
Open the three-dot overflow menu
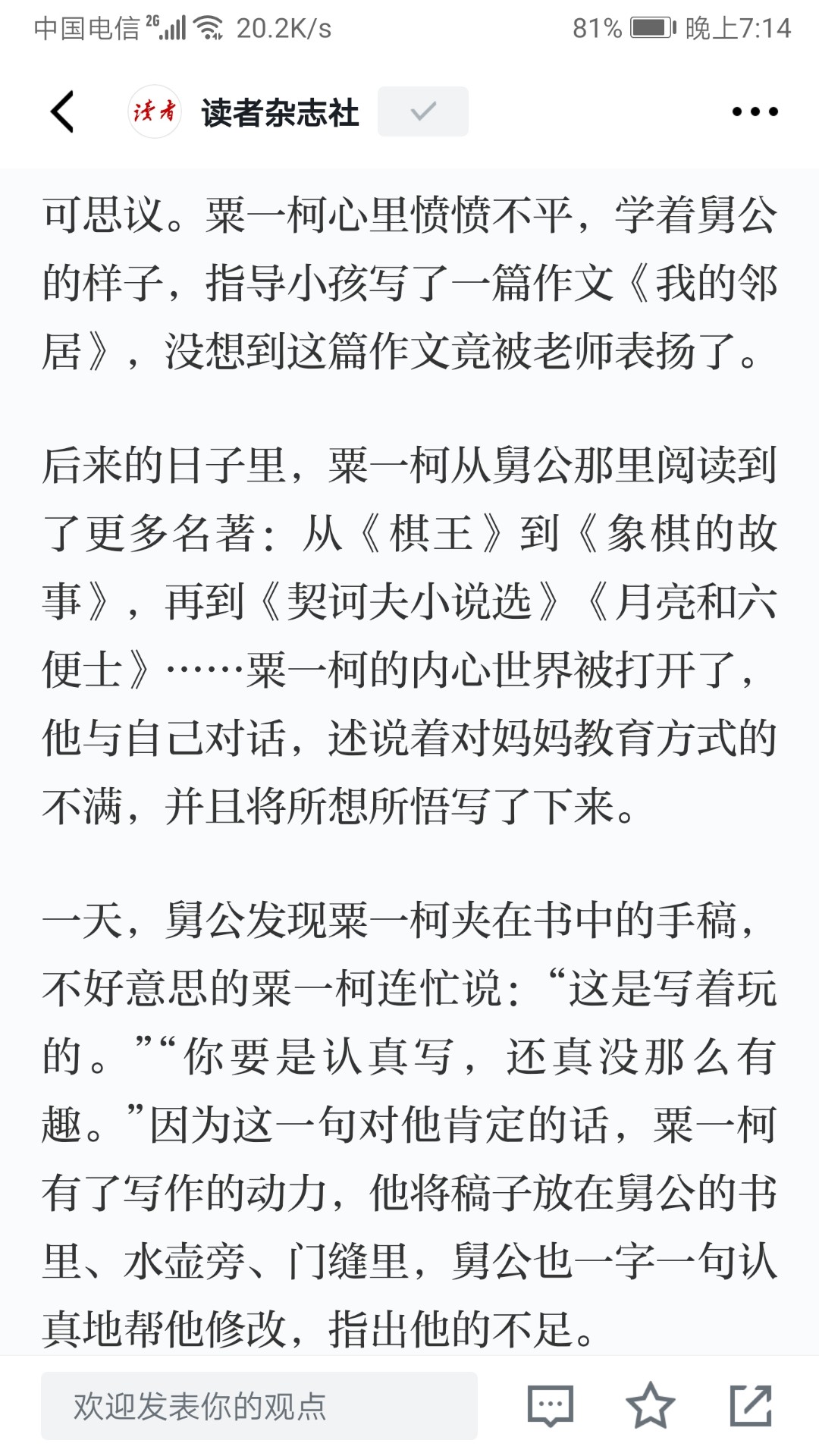pyautogui.click(x=755, y=111)
